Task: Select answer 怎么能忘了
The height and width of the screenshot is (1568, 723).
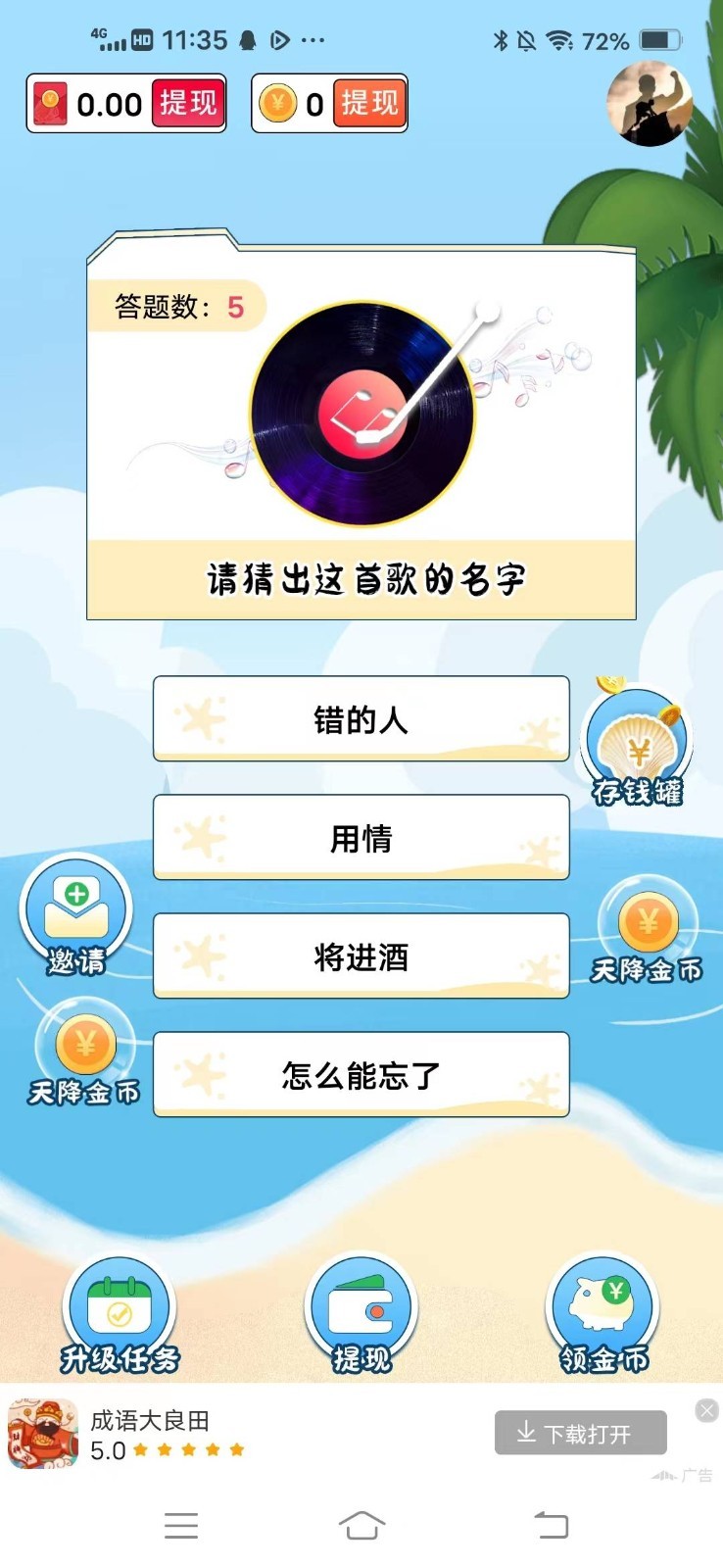Action: (361, 1075)
